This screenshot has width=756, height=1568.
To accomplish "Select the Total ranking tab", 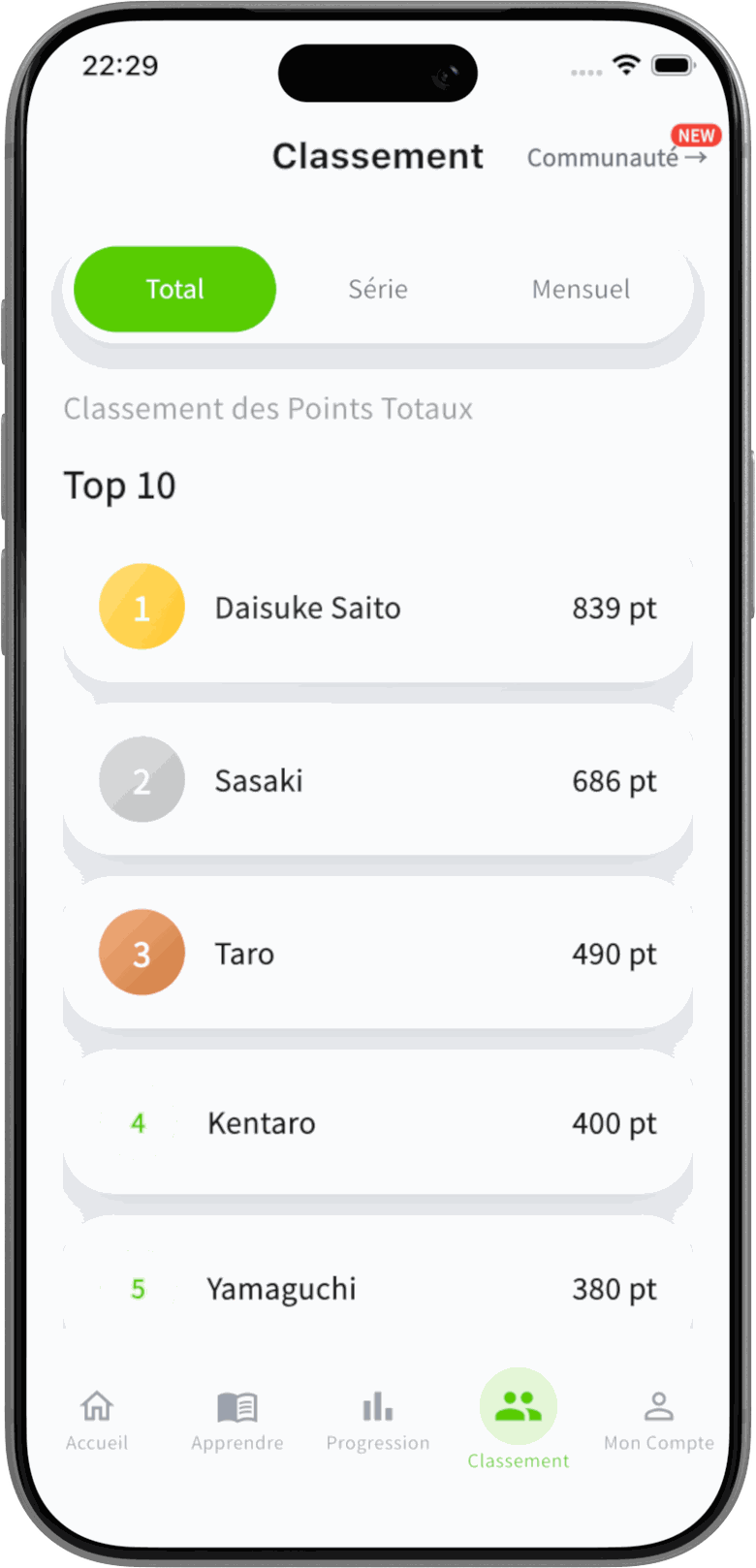I will [175, 289].
